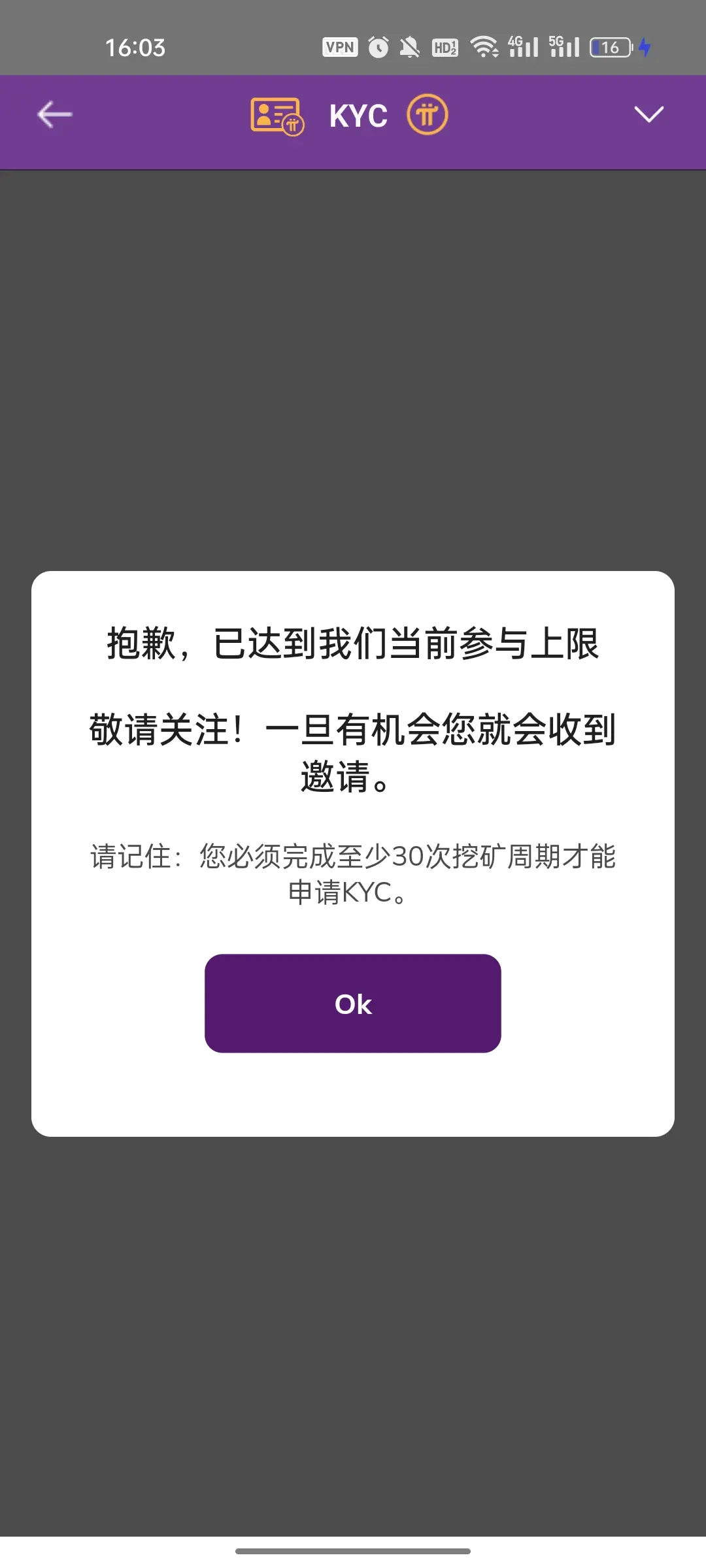
Task: Click the VPN indicator in the status bar
Action: 340,46
